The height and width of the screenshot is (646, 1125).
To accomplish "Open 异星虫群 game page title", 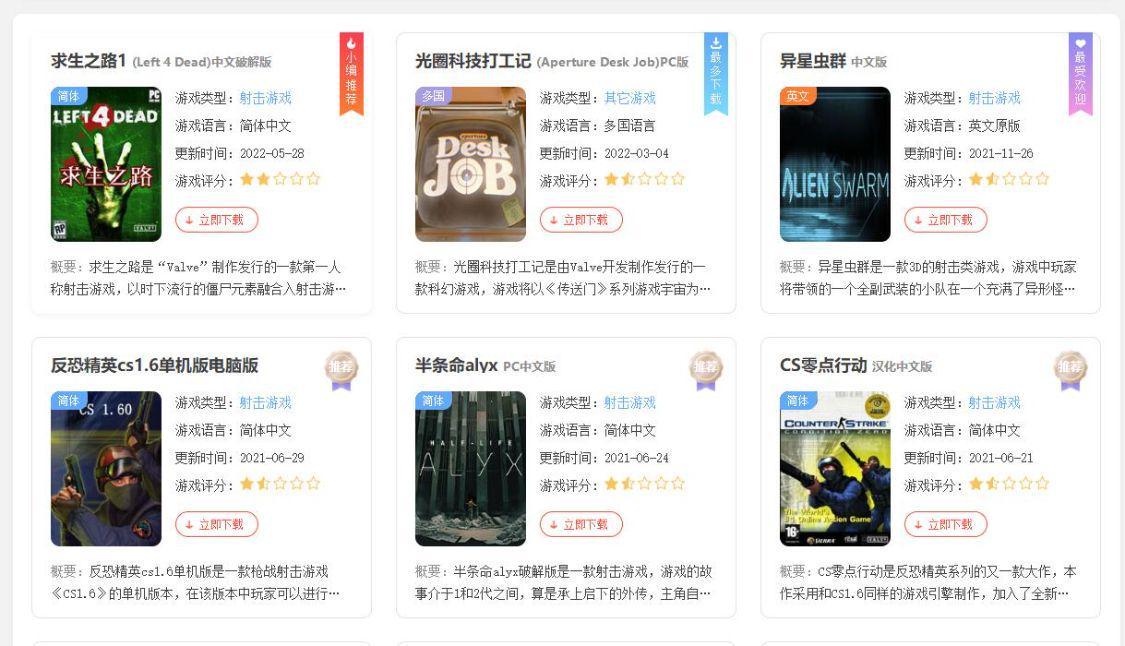I will 813,61.
